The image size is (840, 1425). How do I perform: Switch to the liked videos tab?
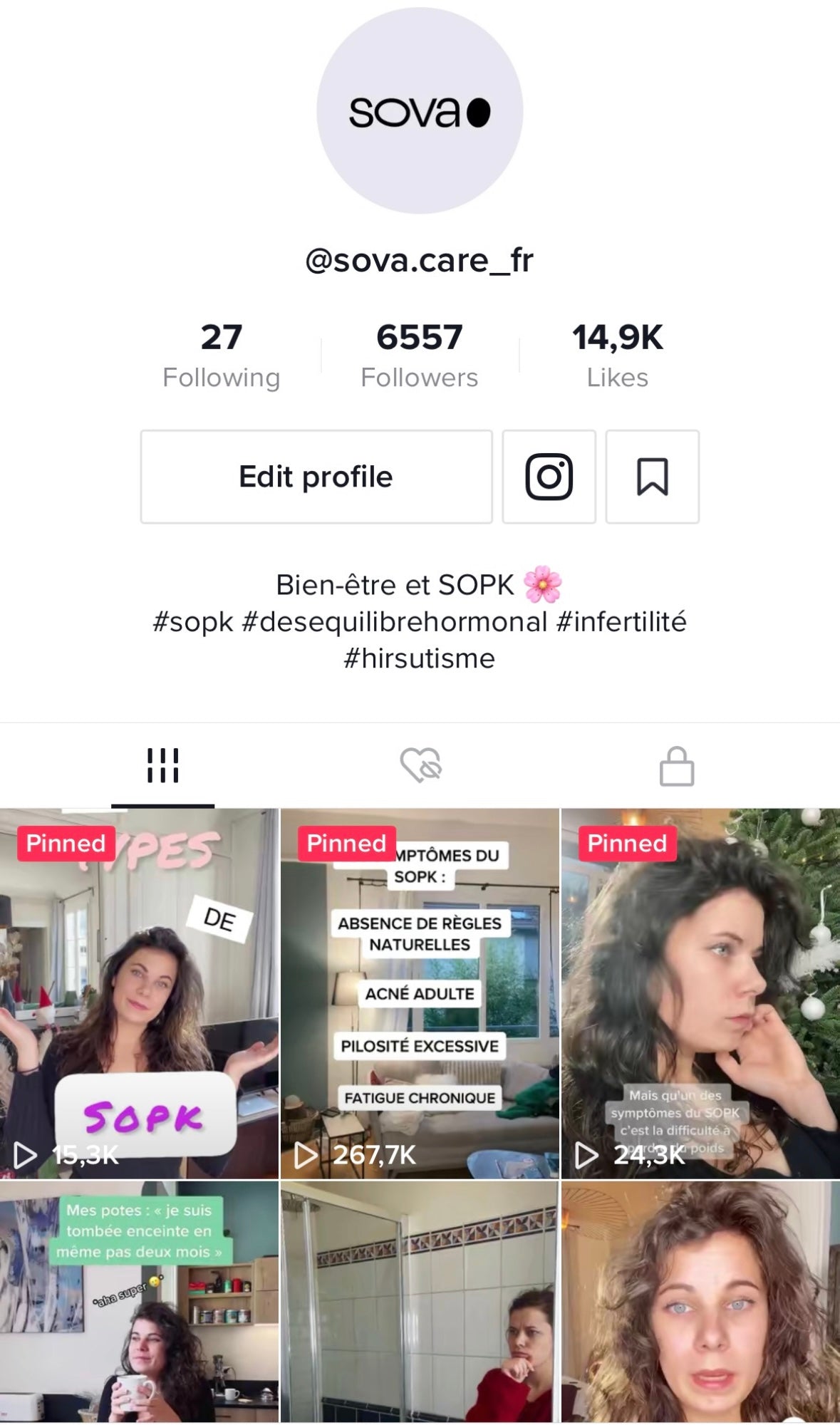coord(420,766)
